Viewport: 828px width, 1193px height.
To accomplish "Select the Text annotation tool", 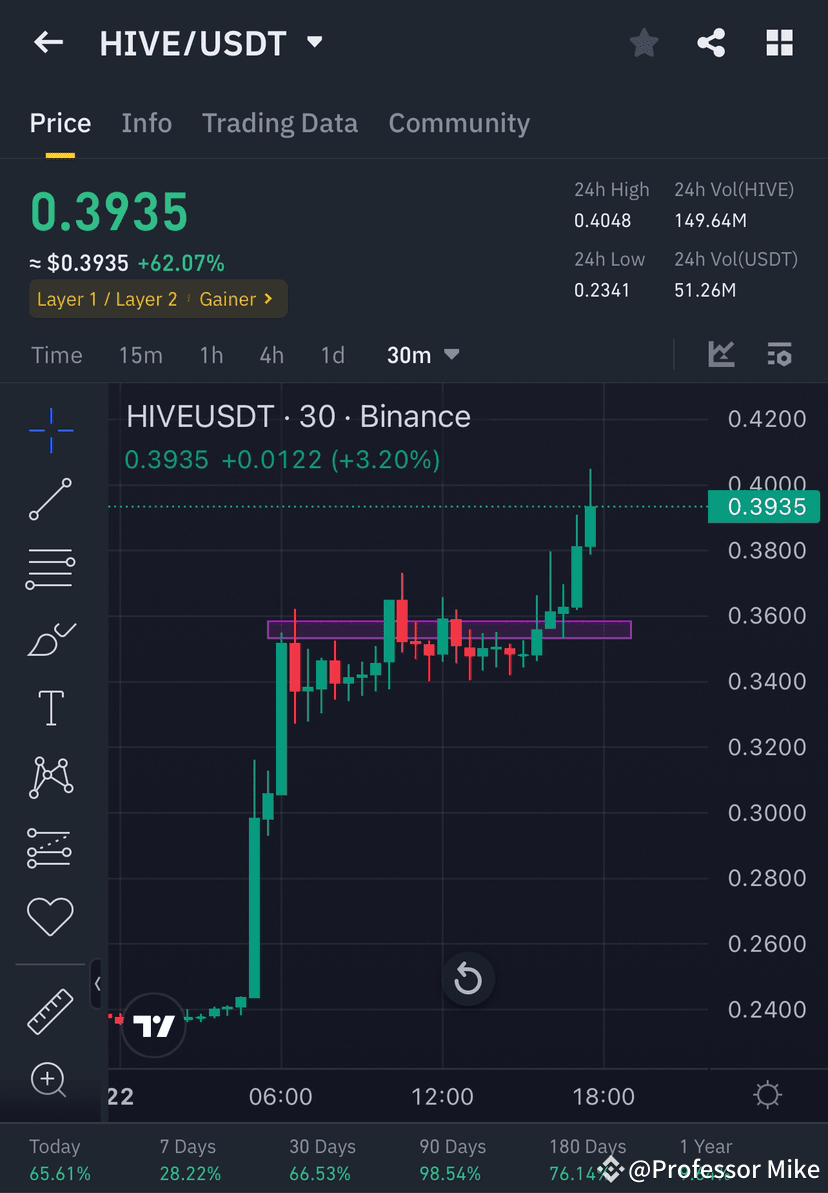I will point(49,707).
